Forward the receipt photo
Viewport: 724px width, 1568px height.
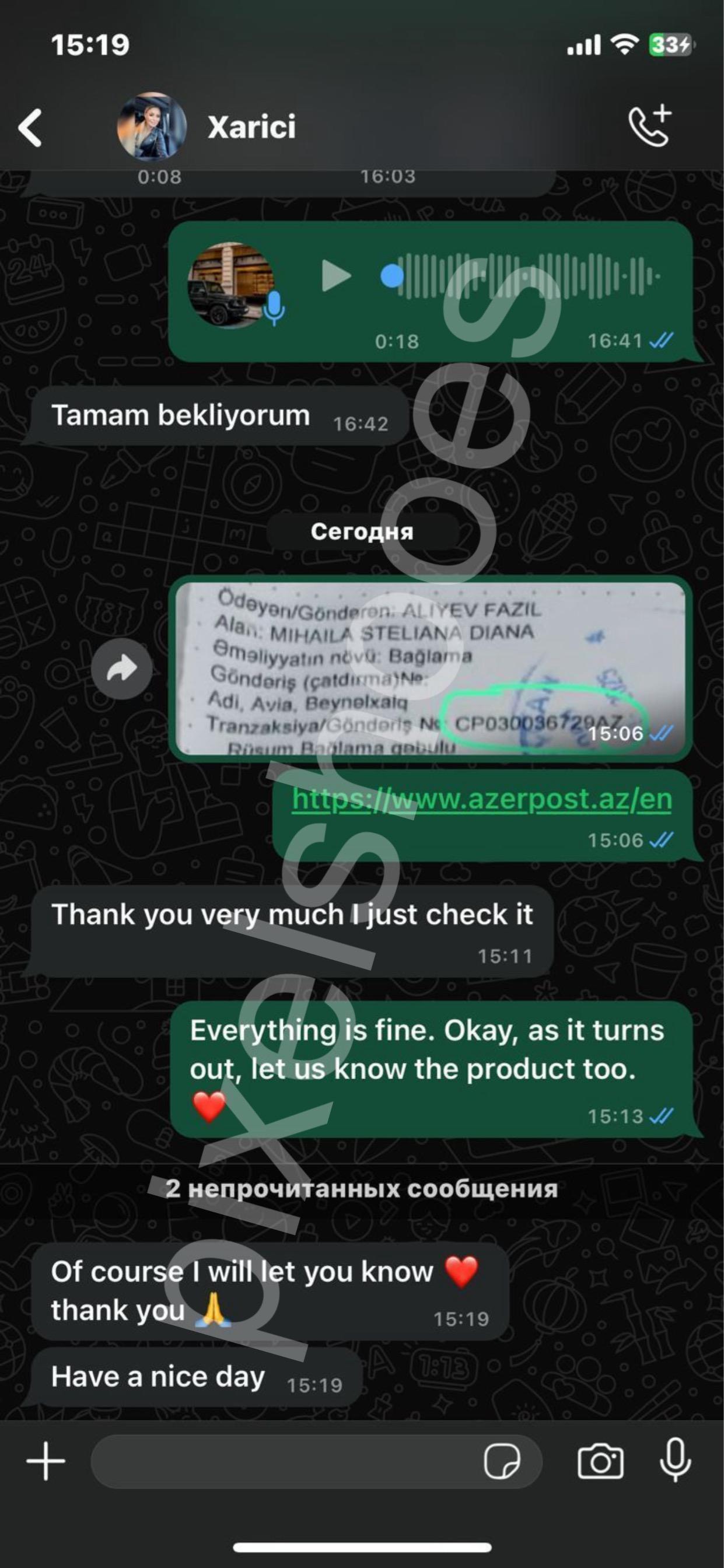(x=122, y=669)
